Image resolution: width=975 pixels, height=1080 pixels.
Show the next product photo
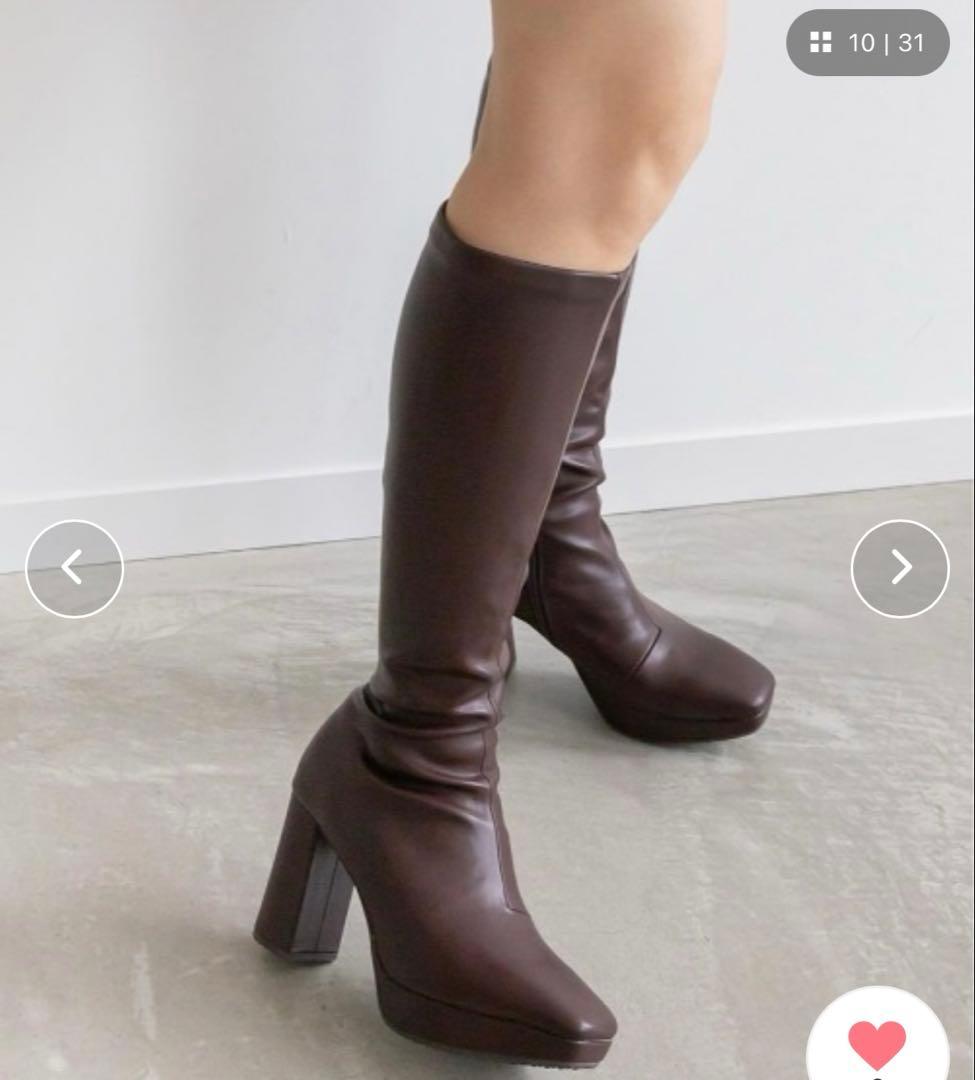coord(900,568)
